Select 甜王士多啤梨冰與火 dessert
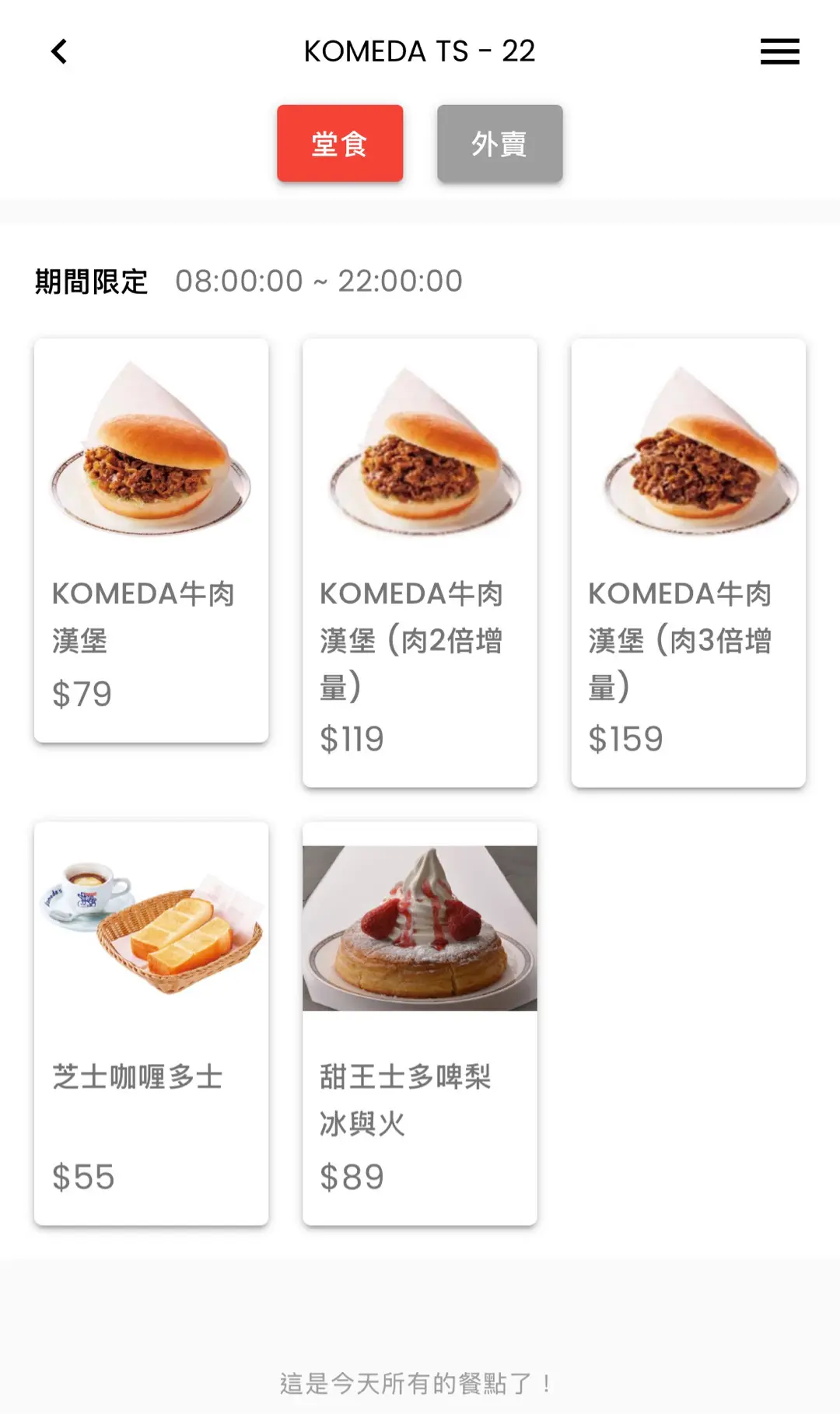The image size is (840, 1414). pyautogui.click(x=420, y=1023)
